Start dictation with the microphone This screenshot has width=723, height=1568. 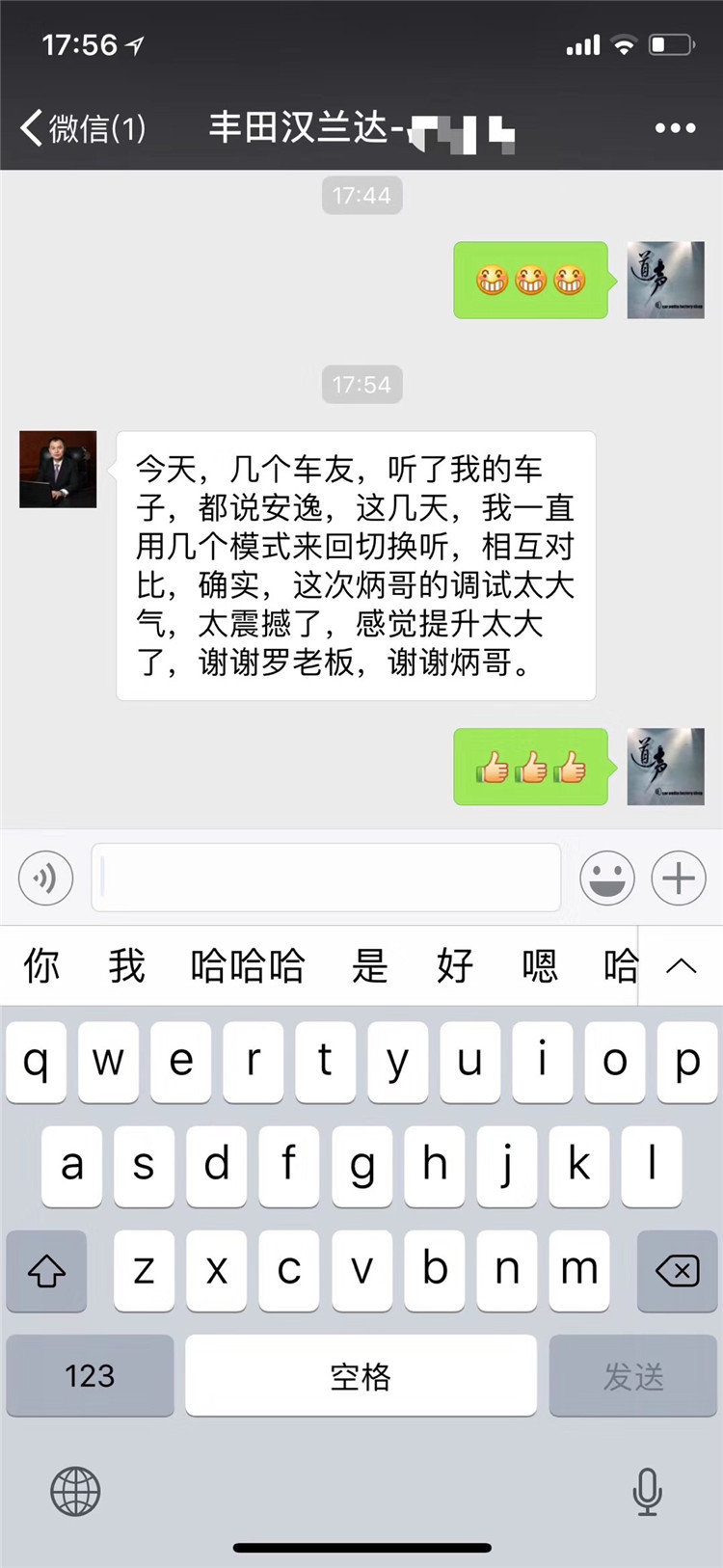click(x=647, y=1491)
